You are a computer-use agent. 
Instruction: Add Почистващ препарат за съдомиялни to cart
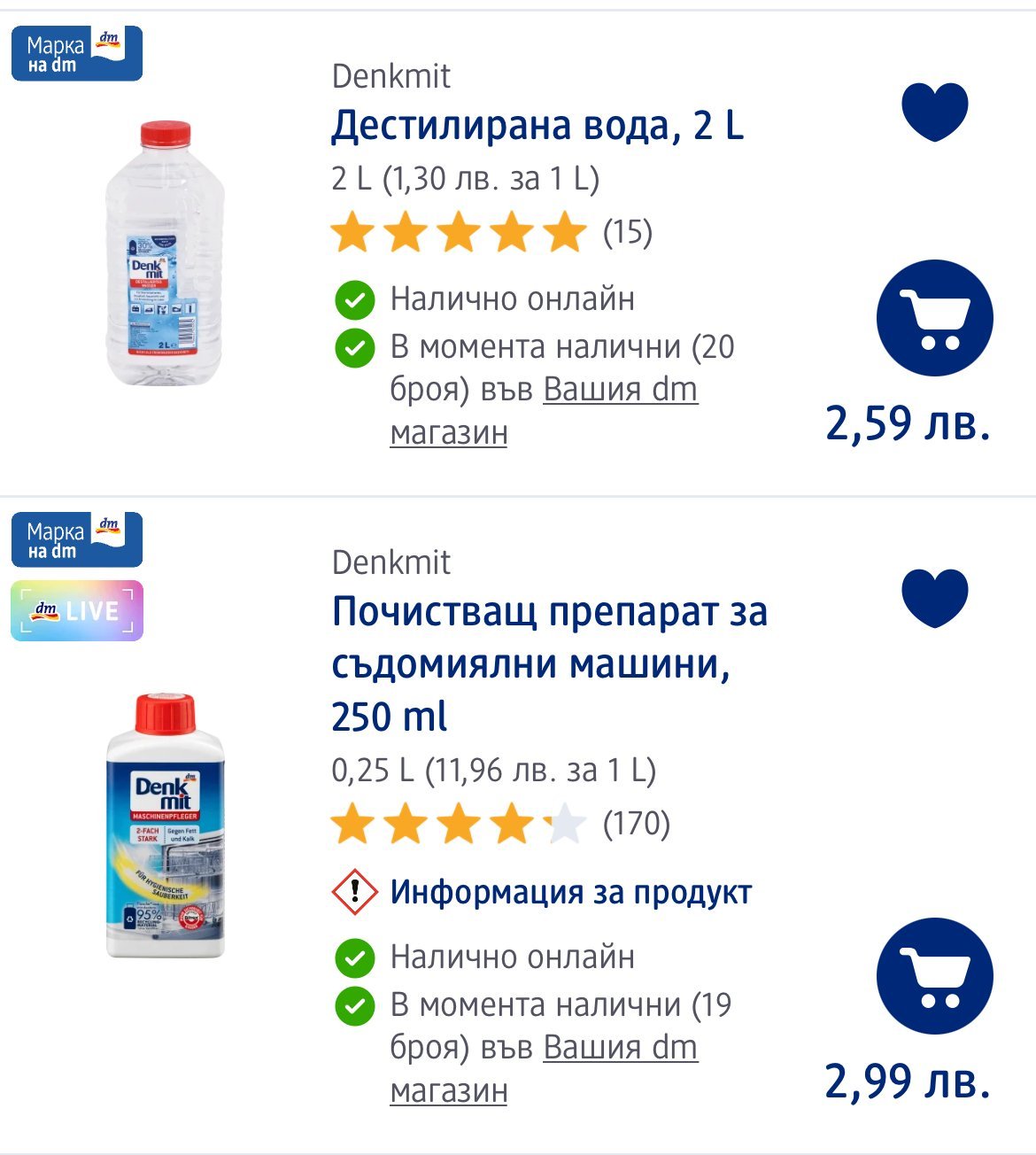[934, 976]
